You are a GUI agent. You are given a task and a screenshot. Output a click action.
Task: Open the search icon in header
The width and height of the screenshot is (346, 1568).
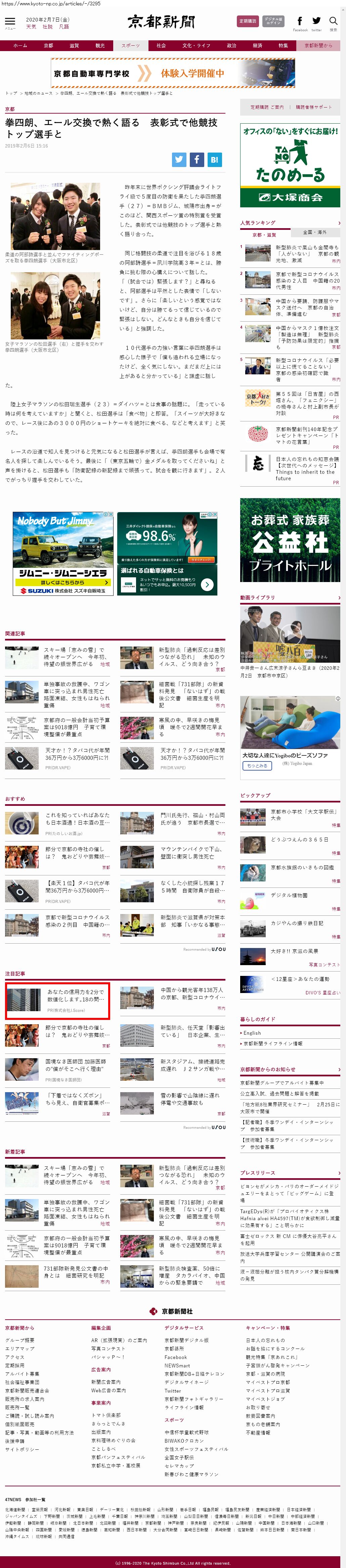pyautogui.click(x=333, y=22)
